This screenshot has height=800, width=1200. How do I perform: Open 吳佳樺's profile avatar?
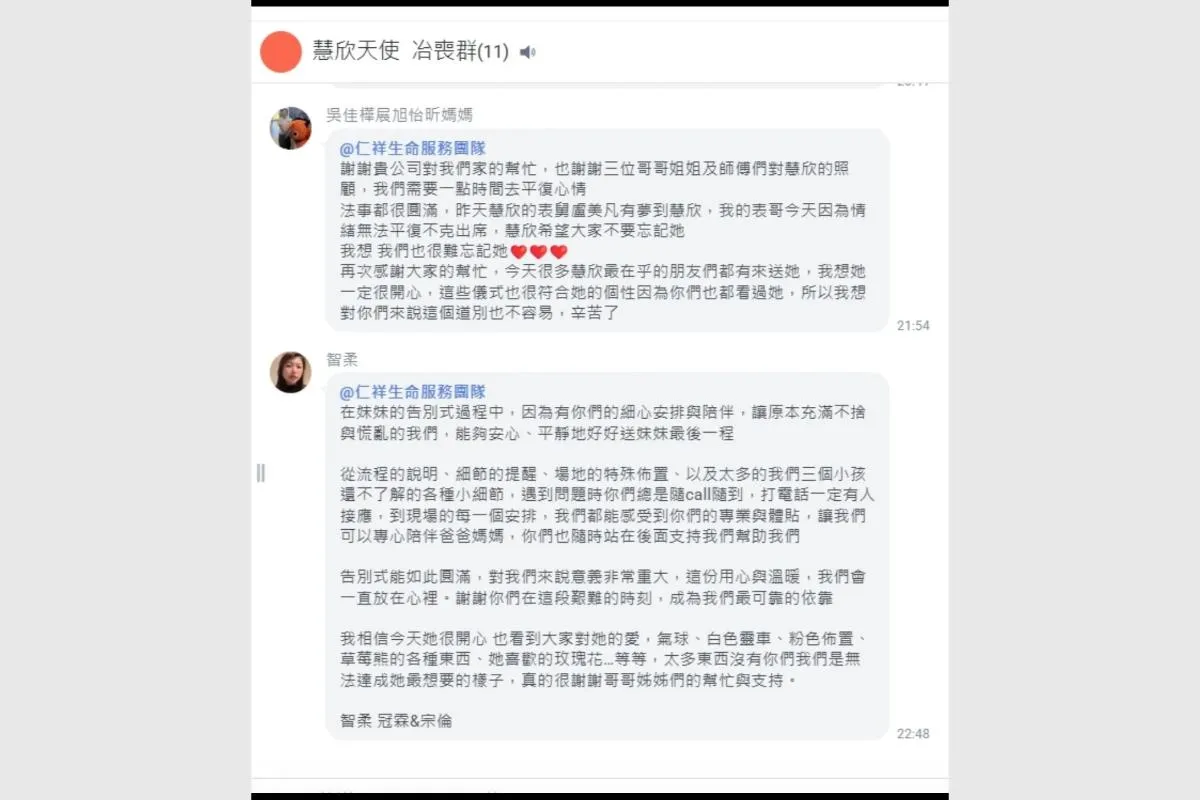pos(290,128)
